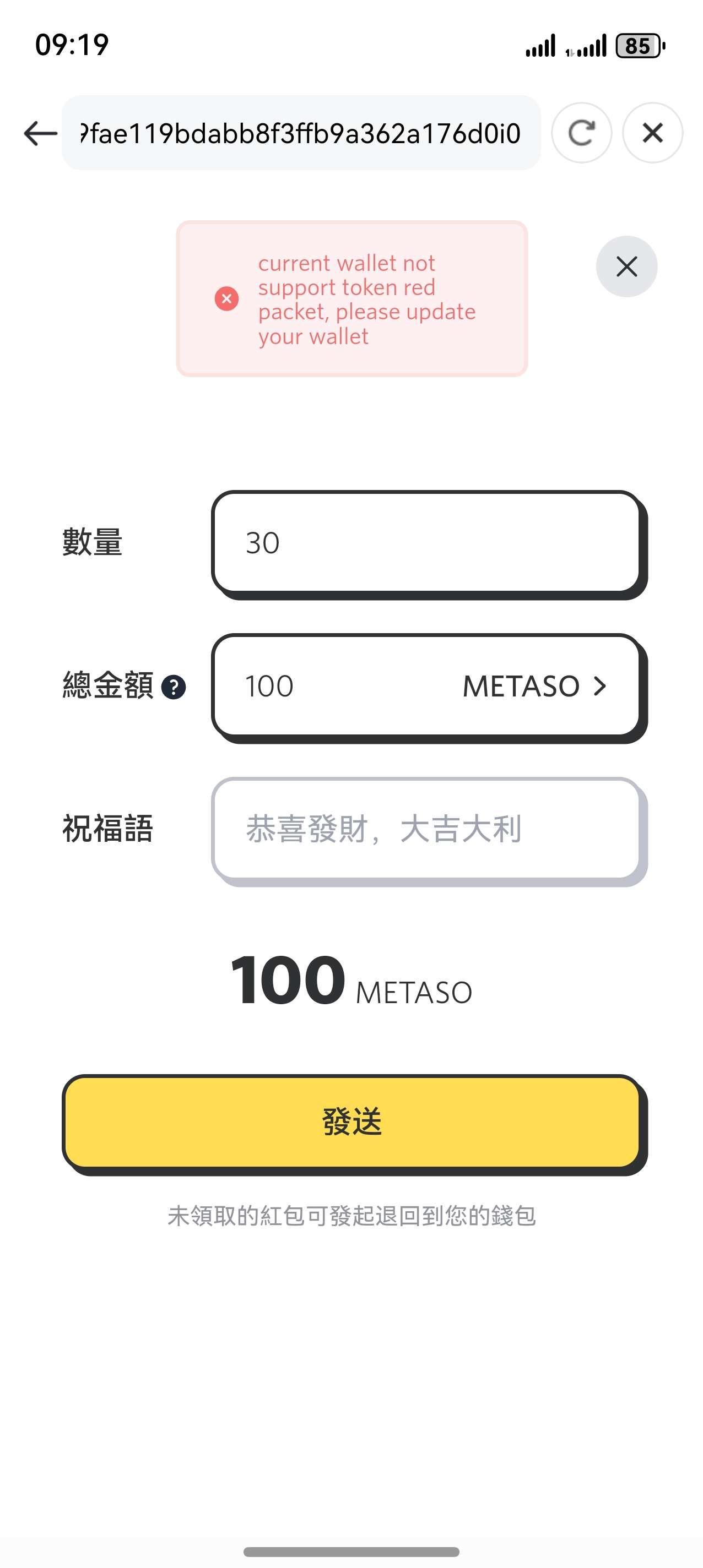This screenshot has width=703, height=1568.
Task: Close the in-app browser
Action: [652, 133]
